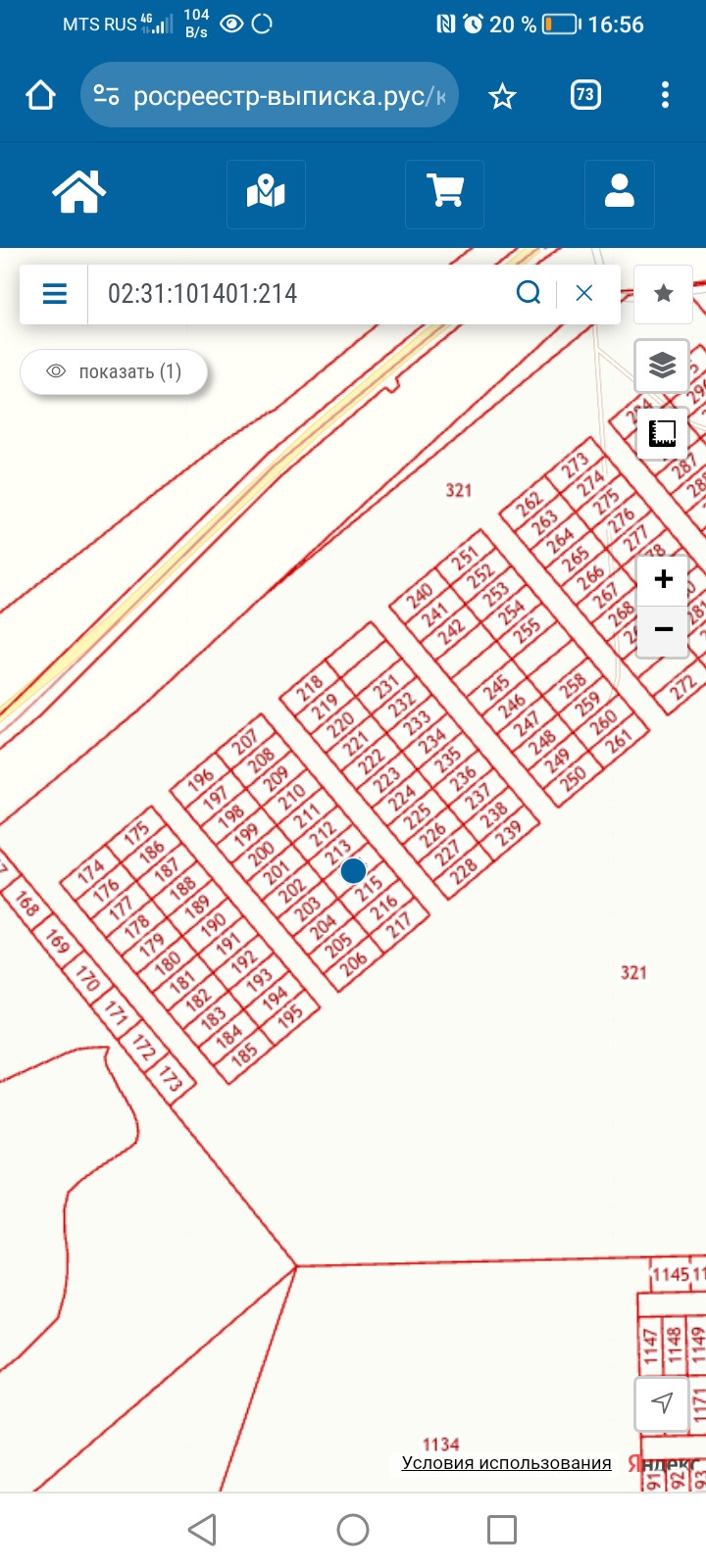Open the shopping cart
Screen dimensions: 706x1568
[x=444, y=193]
